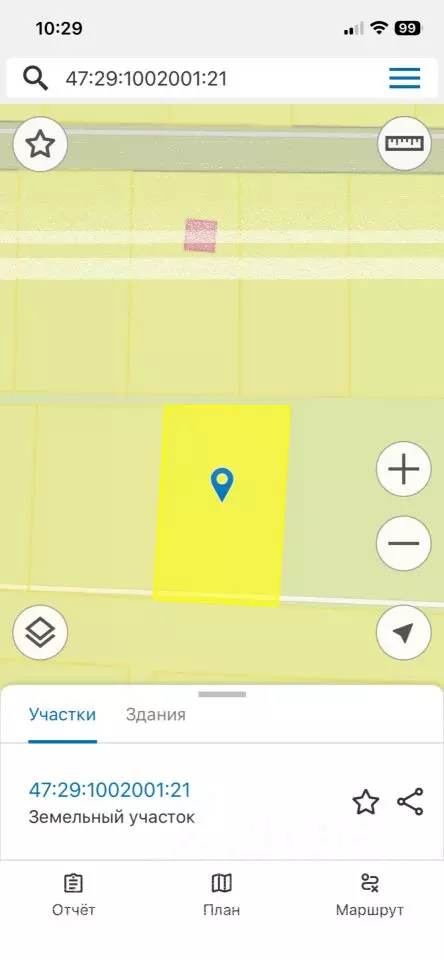Tap the bottom sheet drag handle
Image resolution: width=444 pixels, height=960 pixels.
click(x=222, y=694)
